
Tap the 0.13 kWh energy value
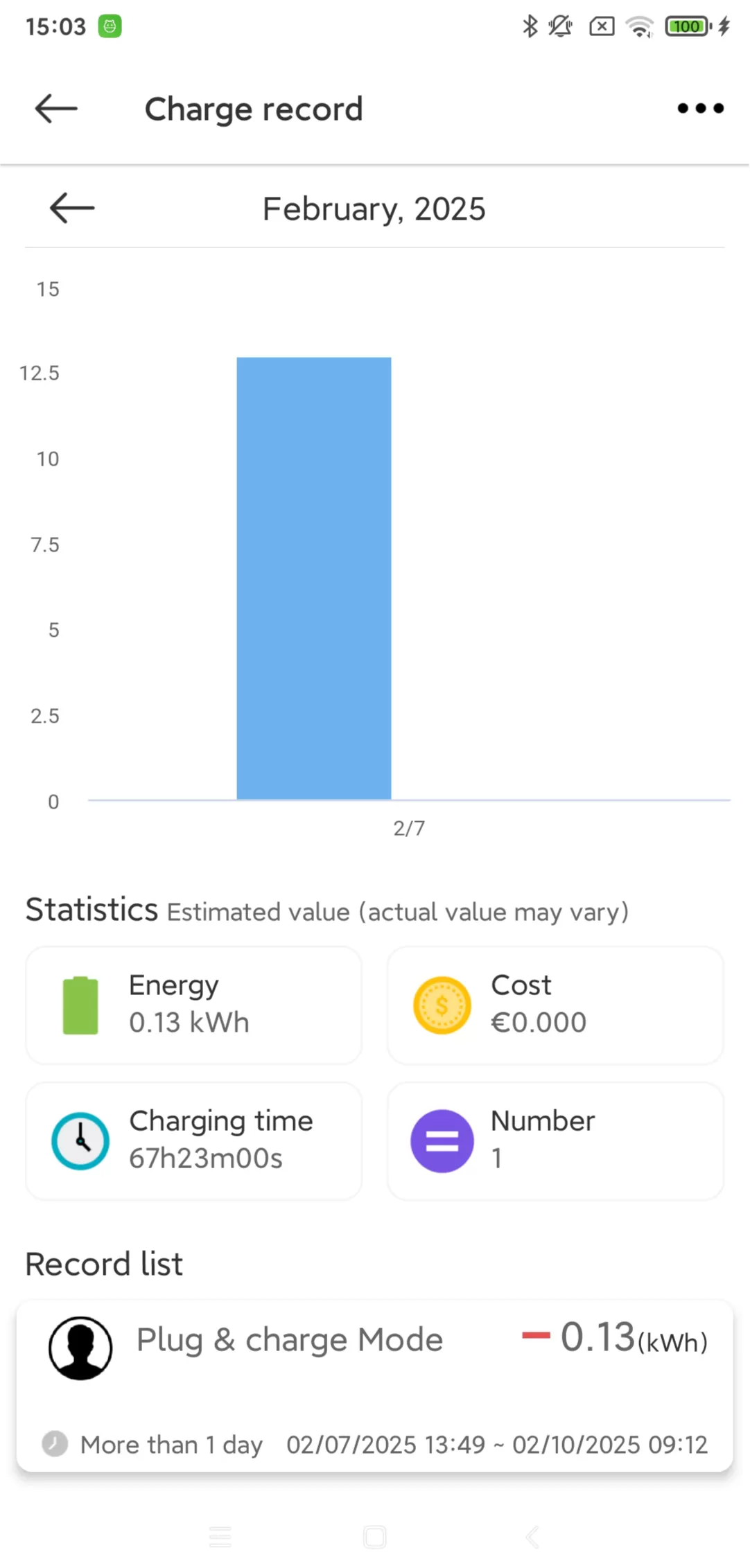coord(189,1022)
